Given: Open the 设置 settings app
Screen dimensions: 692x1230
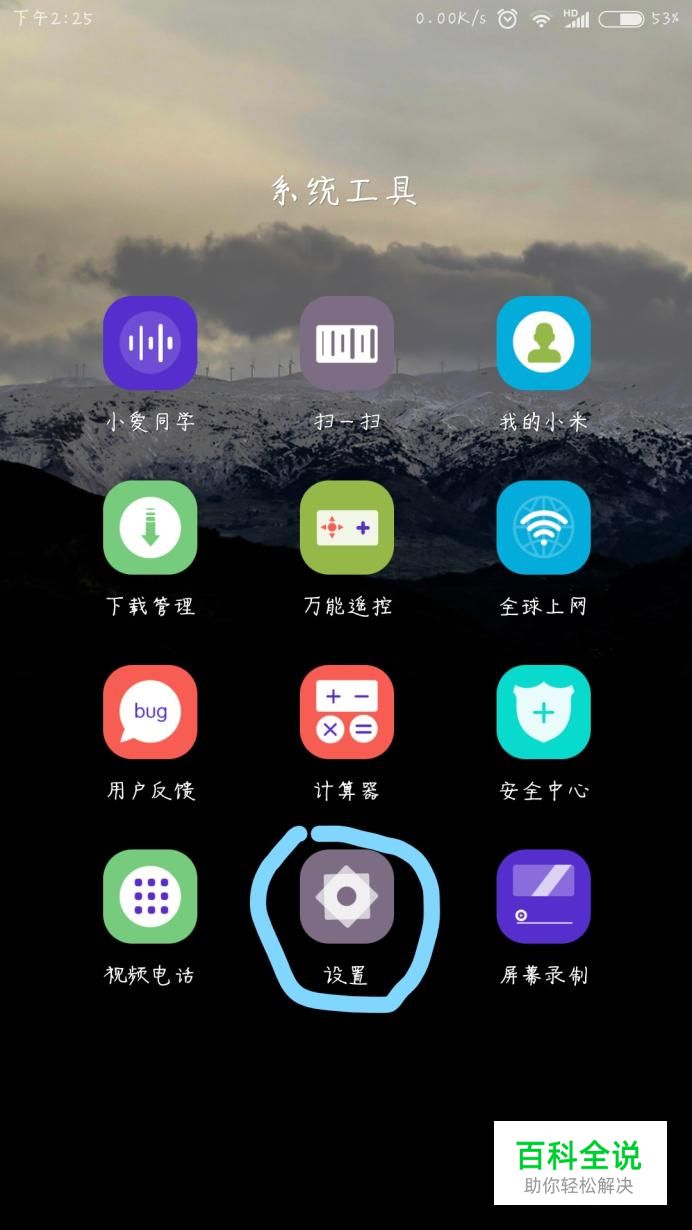Looking at the screenshot, I should pyautogui.click(x=347, y=897).
